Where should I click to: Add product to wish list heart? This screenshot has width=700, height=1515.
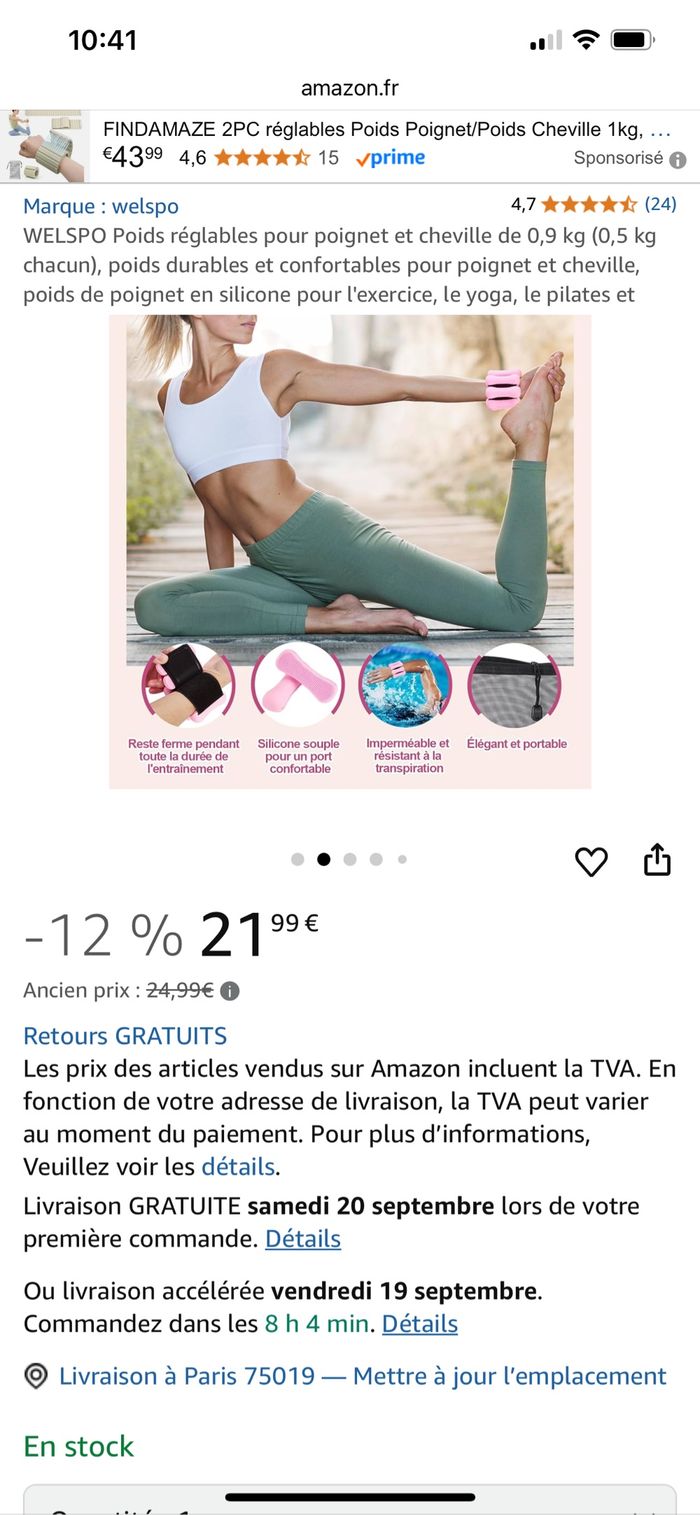coord(591,861)
